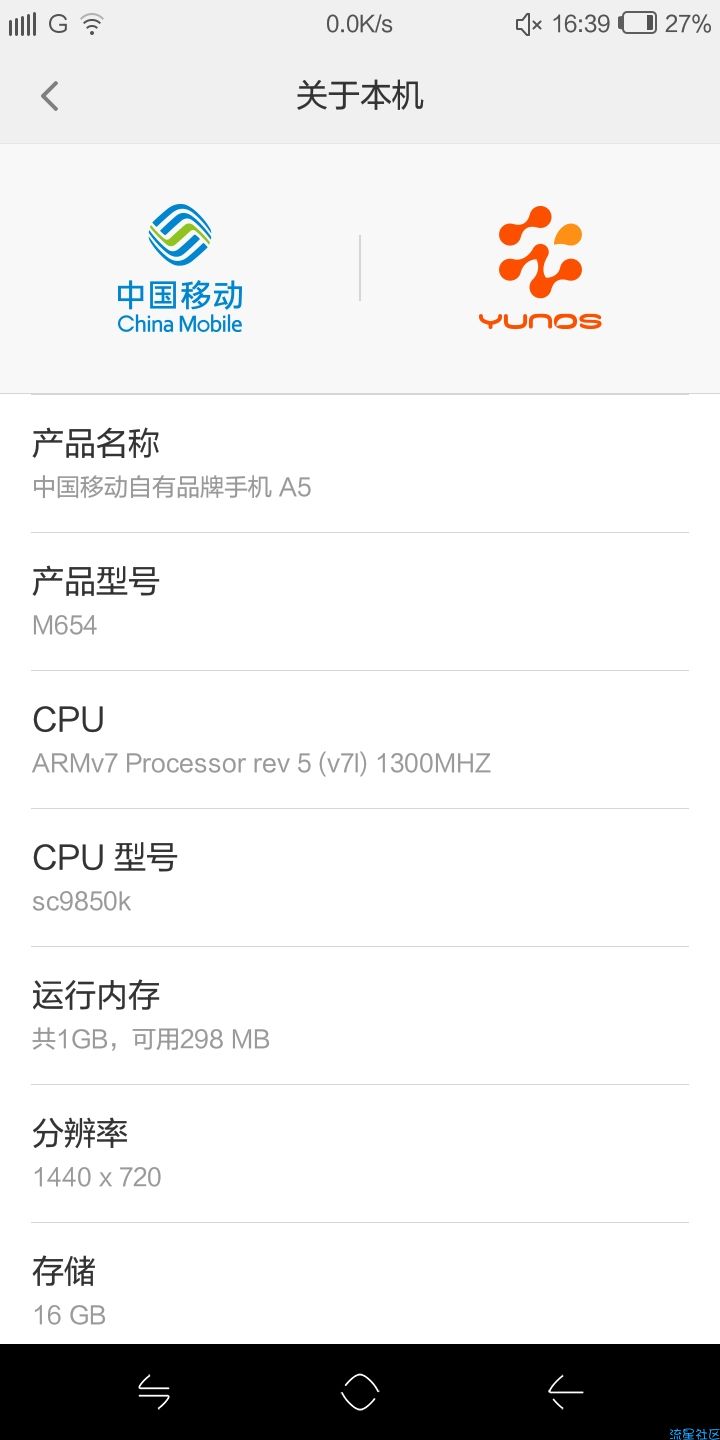720x1440 pixels.
Task: Tap the system back arrow in the navigation bar
Action: [x=565, y=1391]
